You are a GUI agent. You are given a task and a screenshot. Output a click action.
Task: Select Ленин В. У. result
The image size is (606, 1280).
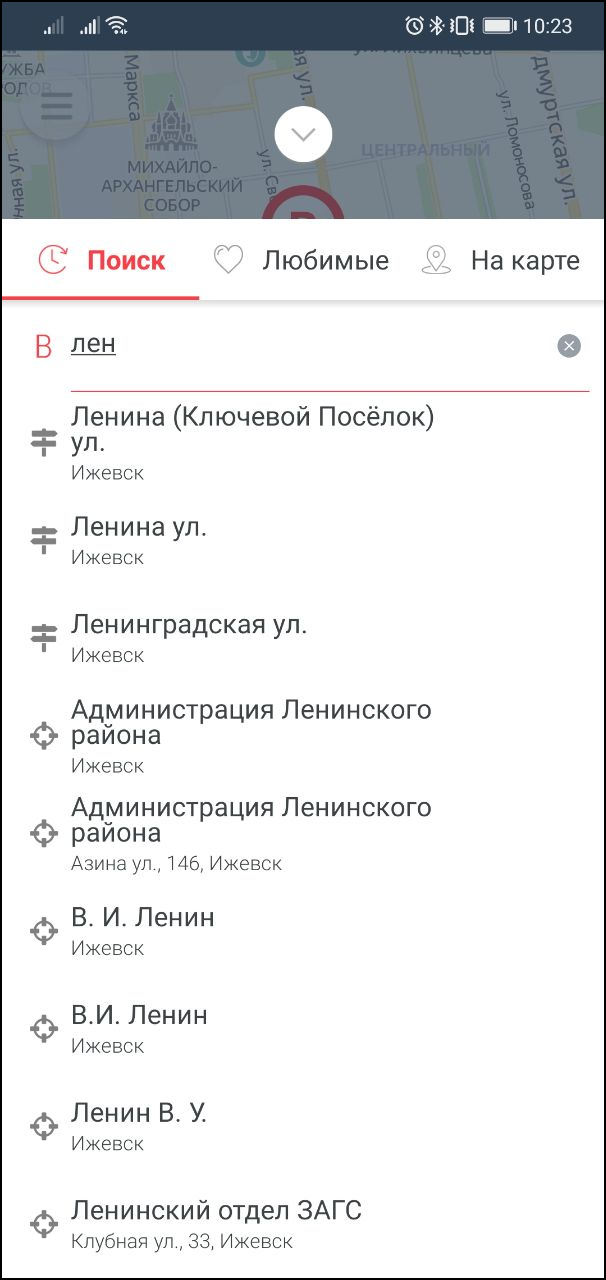pyautogui.click(x=303, y=1126)
